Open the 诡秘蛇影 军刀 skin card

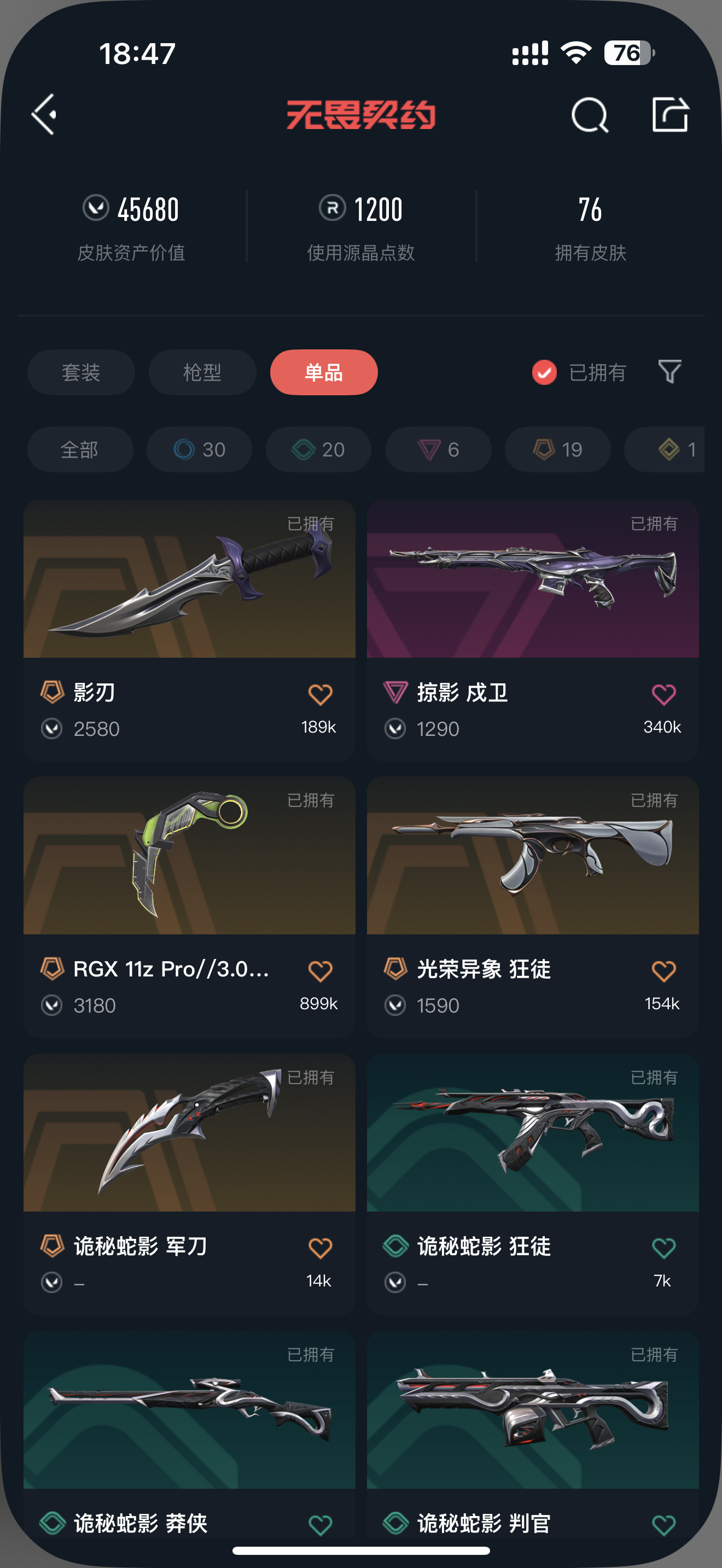tap(189, 1183)
